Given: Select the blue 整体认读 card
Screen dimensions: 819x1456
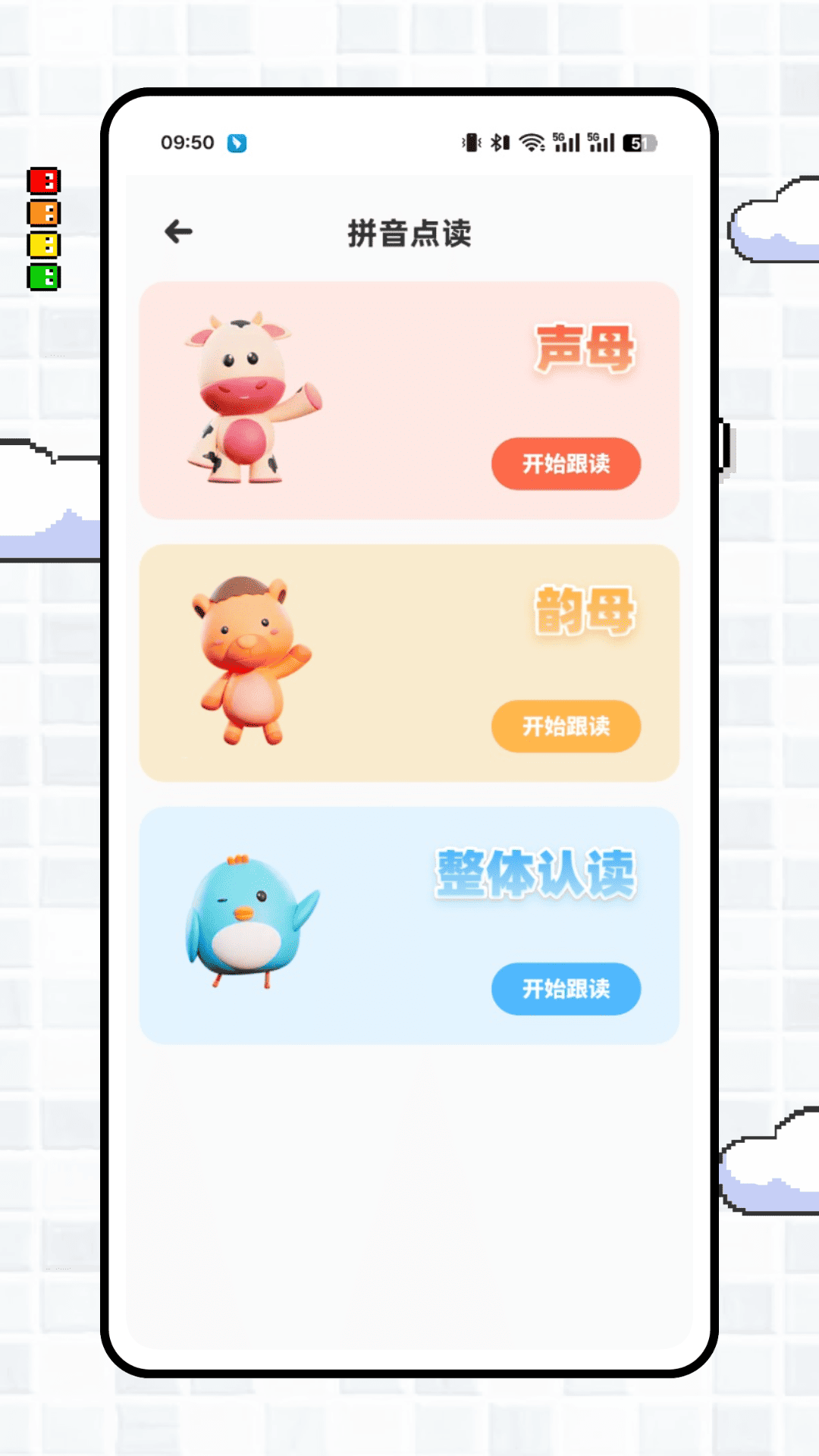Looking at the screenshot, I should [x=409, y=924].
